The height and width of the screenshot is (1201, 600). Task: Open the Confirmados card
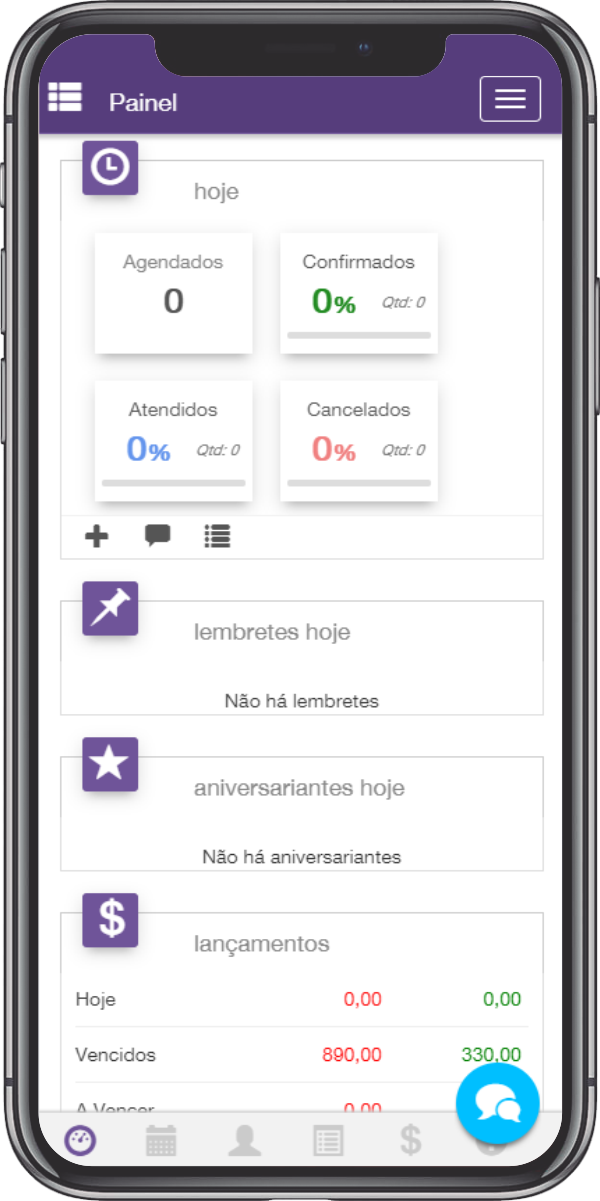click(358, 292)
